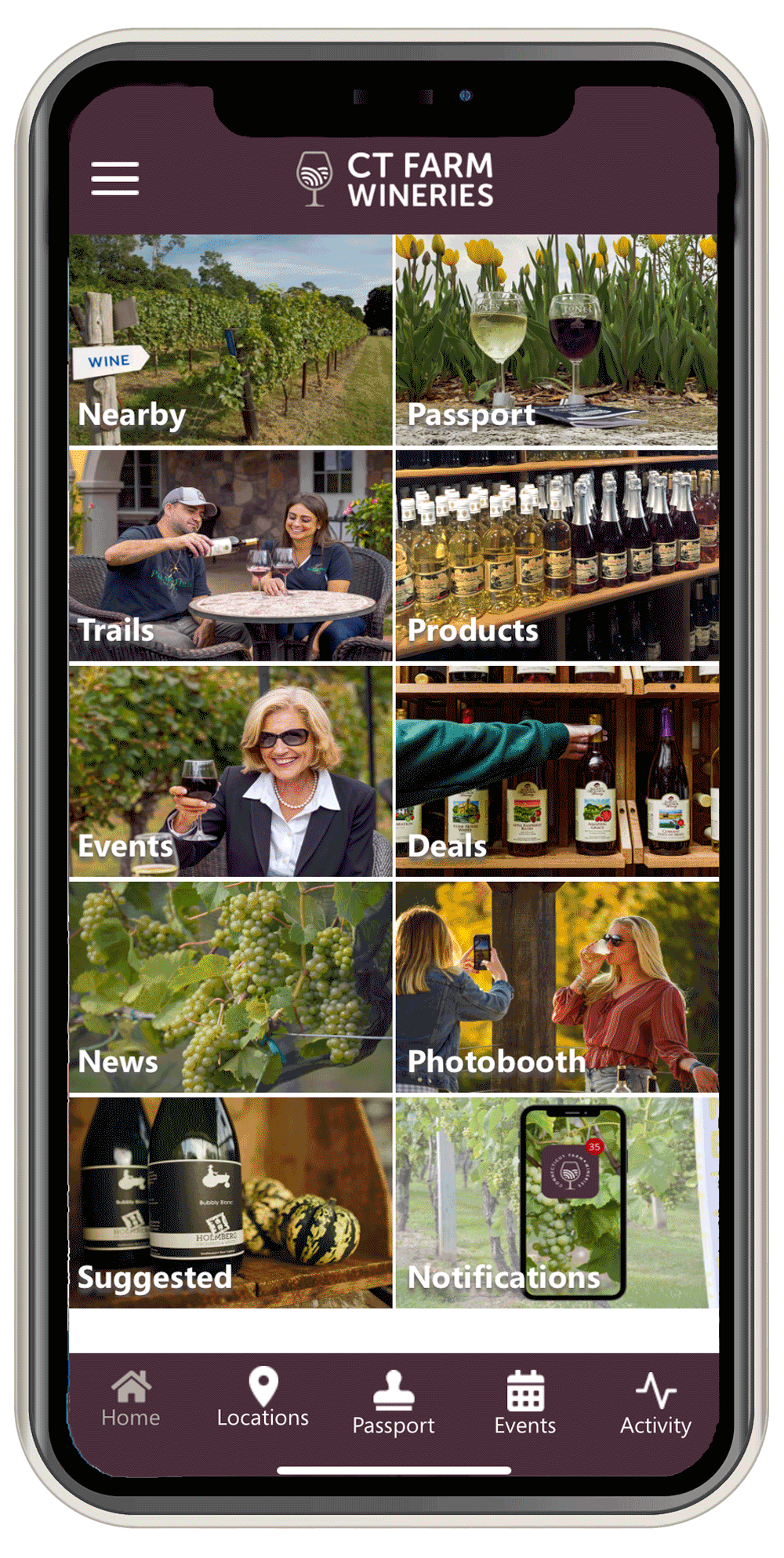This screenshot has height=1558, width=784.
Task: Launch the Photobooth tile
Action: pyautogui.click(x=557, y=988)
